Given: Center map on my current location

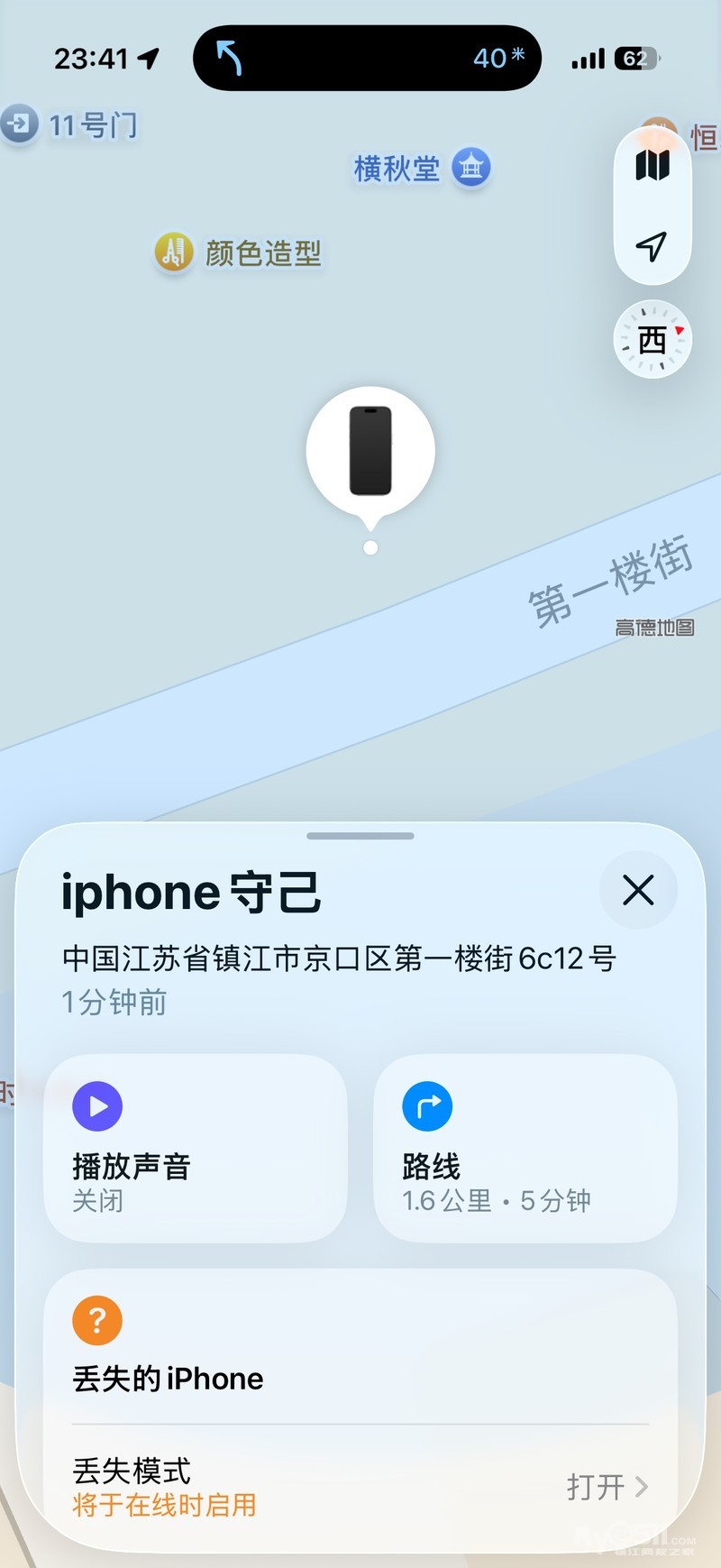Looking at the screenshot, I should tap(653, 245).
